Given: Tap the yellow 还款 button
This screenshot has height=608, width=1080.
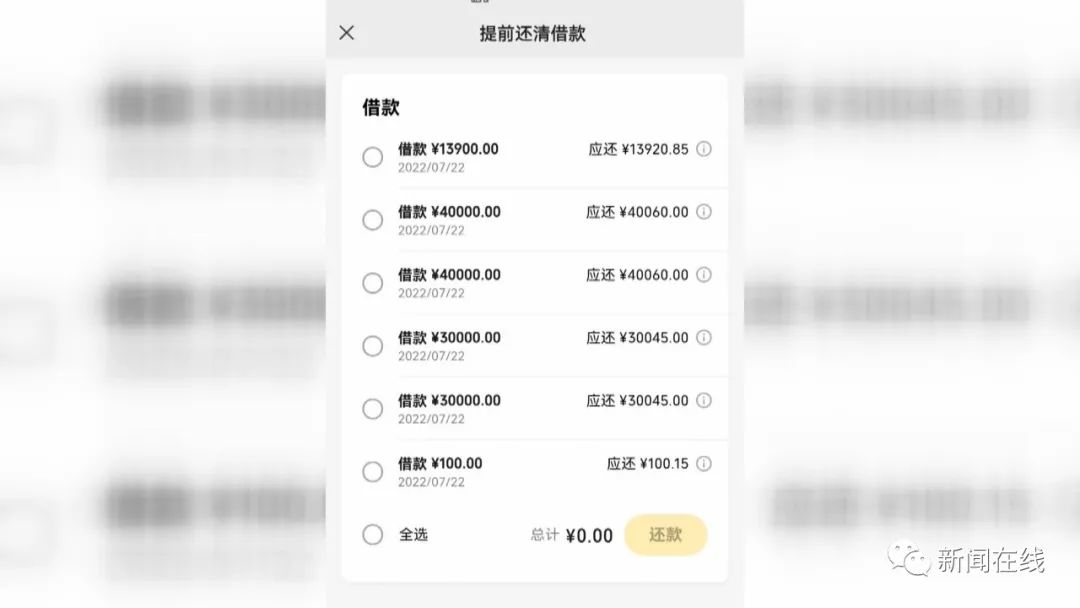Looking at the screenshot, I should coord(665,535).
